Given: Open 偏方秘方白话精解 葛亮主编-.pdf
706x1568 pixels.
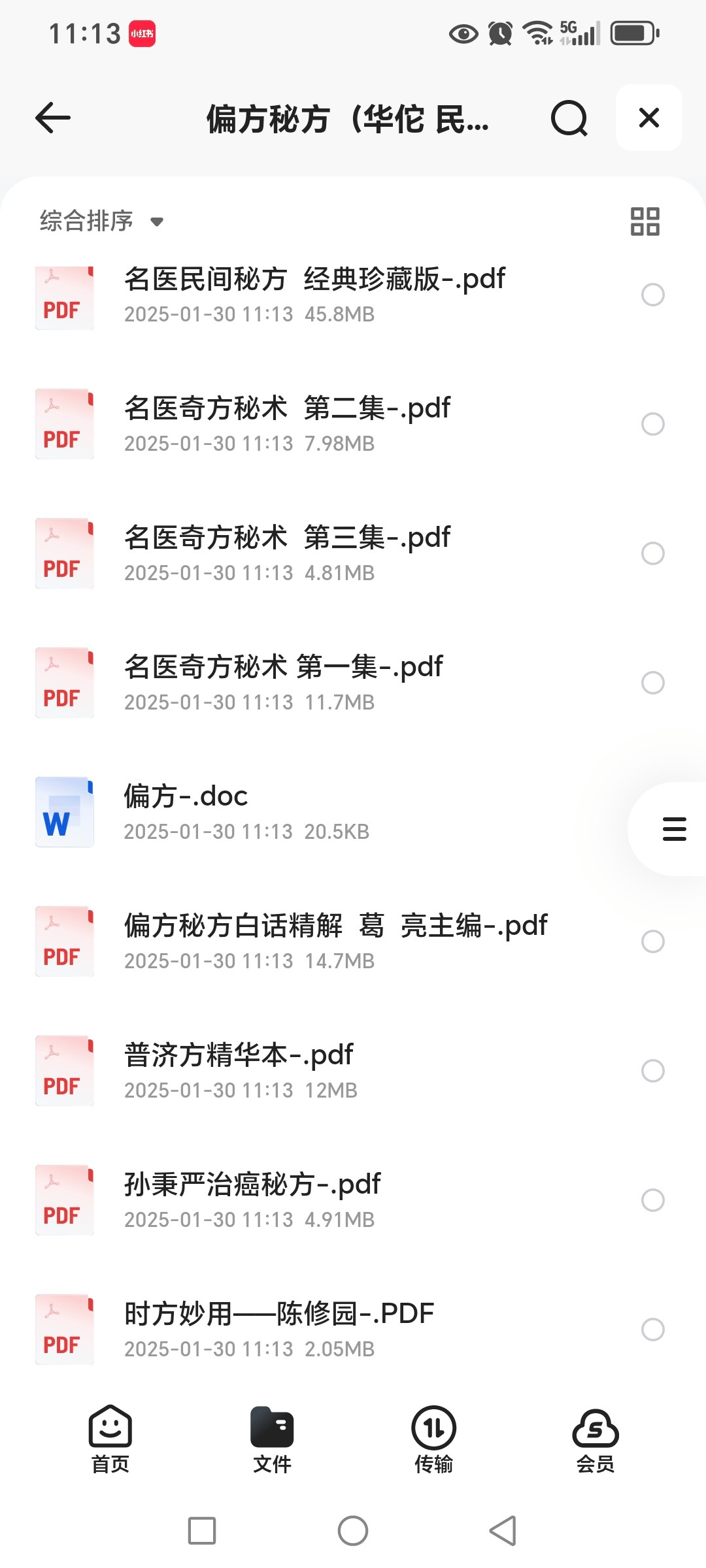Looking at the screenshot, I should [353, 941].
